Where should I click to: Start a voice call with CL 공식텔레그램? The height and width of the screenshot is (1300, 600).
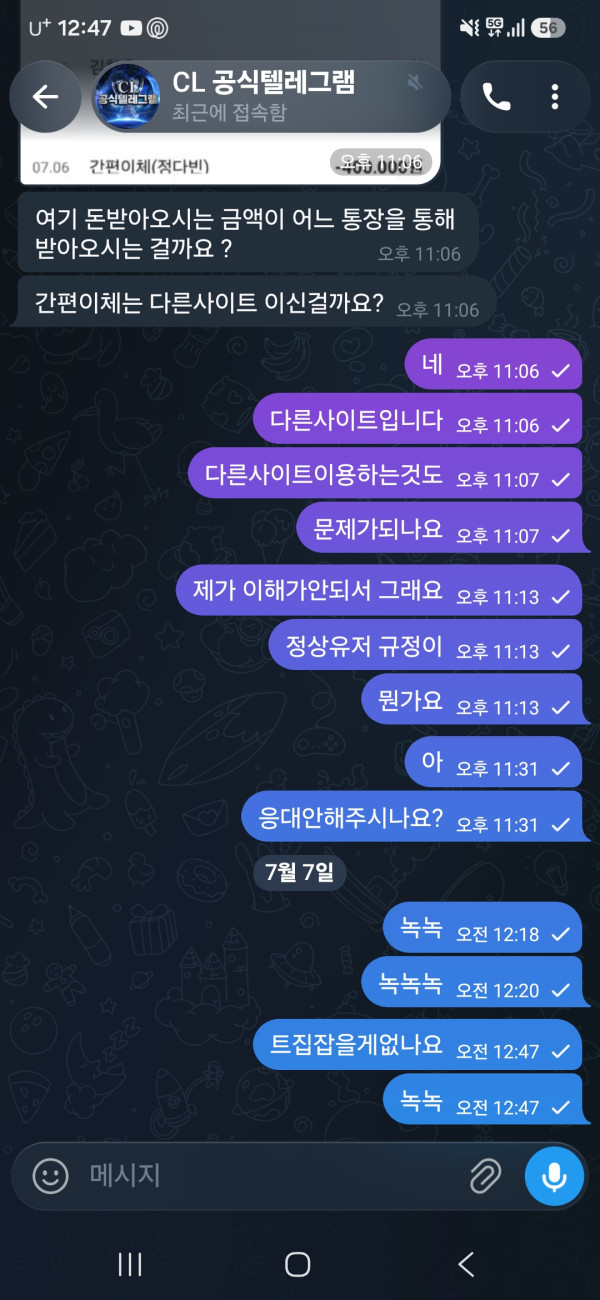tap(496, 96)
